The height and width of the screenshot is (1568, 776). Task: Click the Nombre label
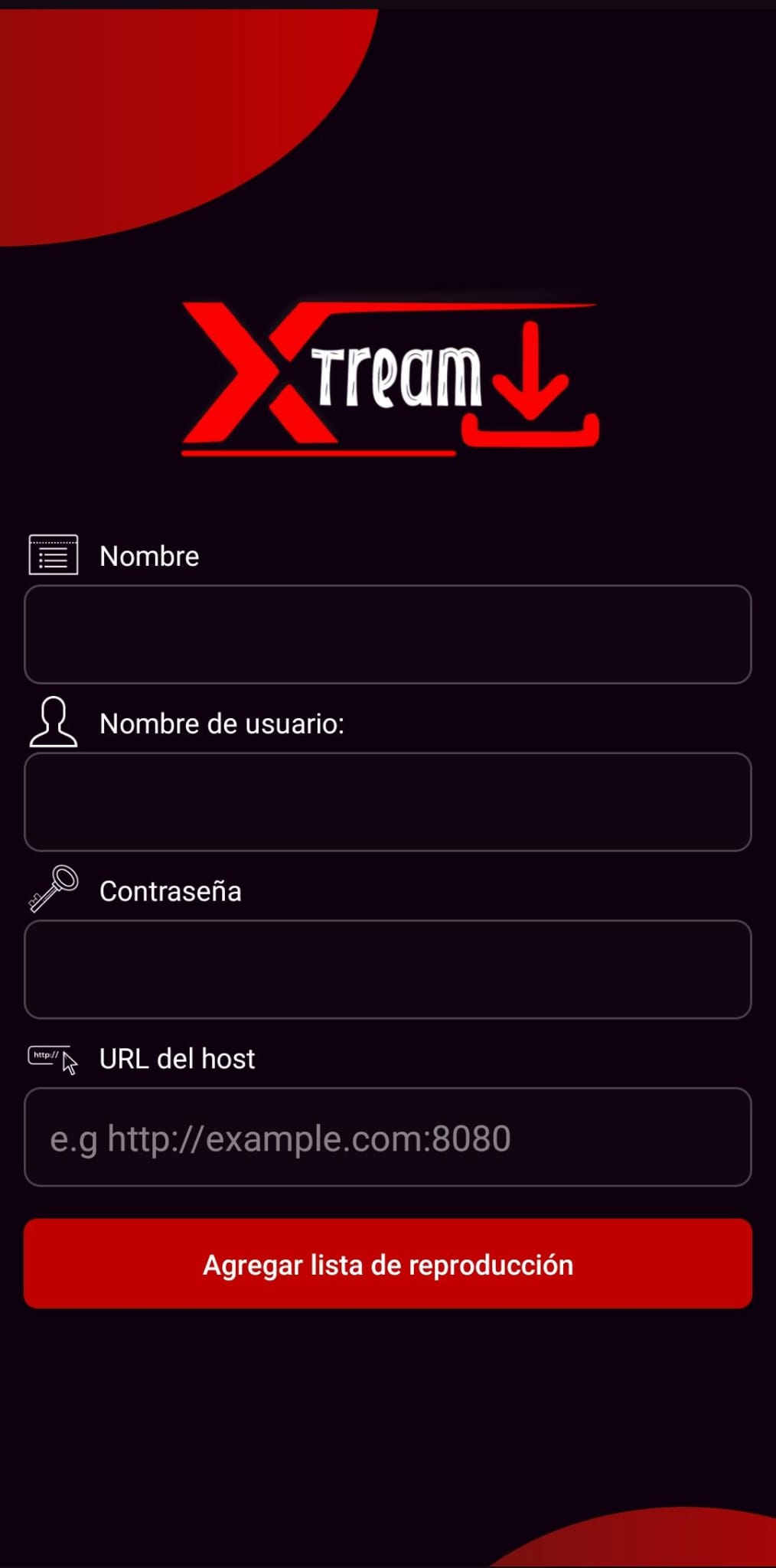[x=149, y=556]
